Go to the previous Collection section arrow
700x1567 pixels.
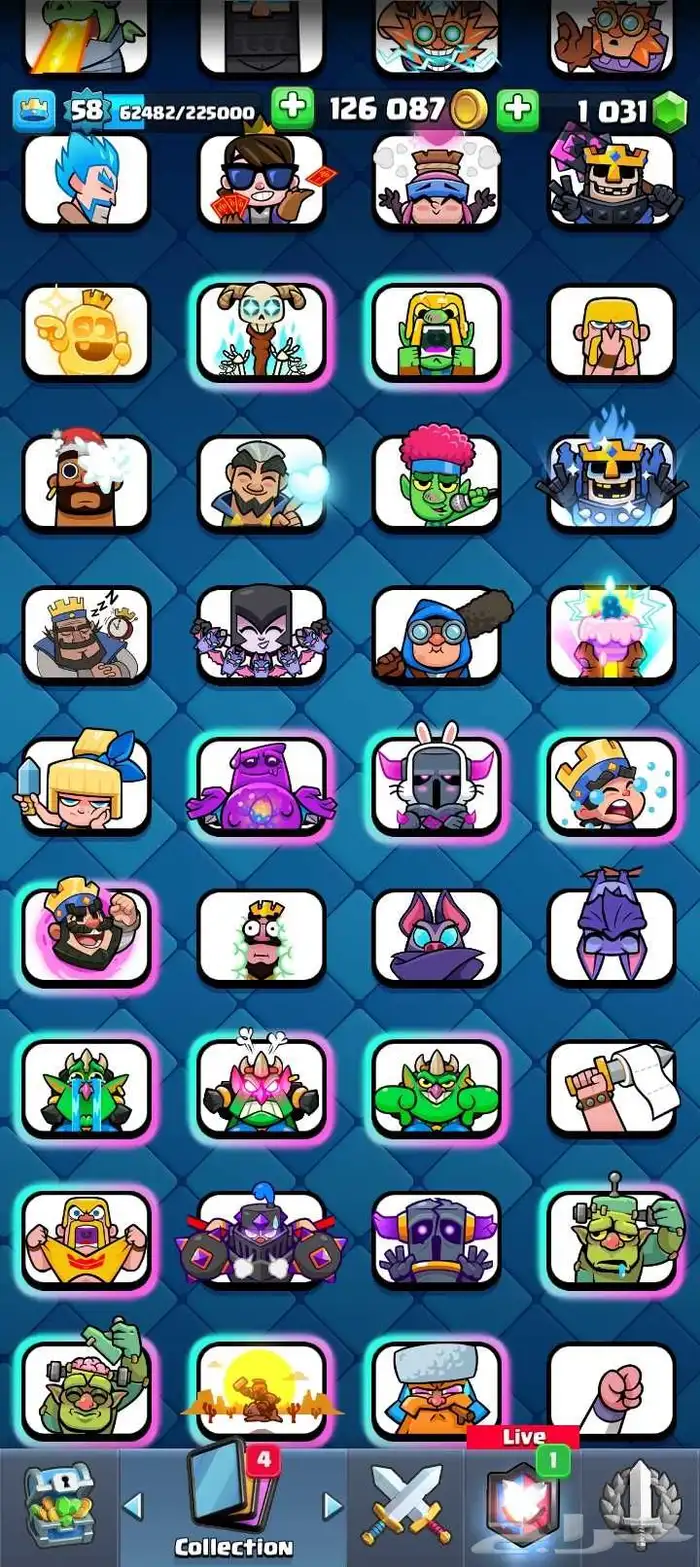[133, 1504]
